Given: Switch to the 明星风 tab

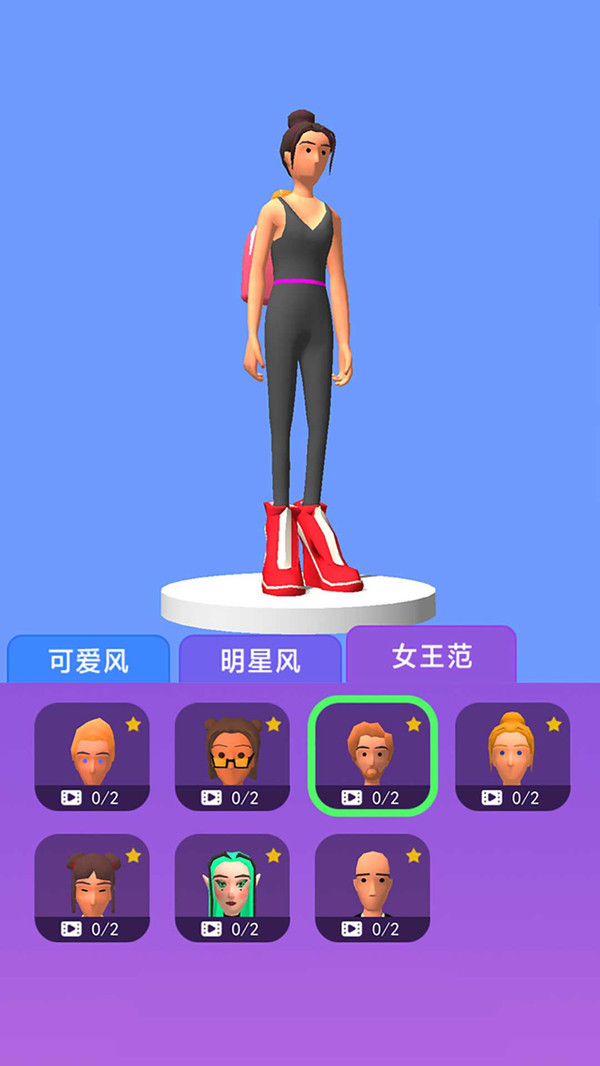Looking at the screenshot, I should (x=260, y=660).
